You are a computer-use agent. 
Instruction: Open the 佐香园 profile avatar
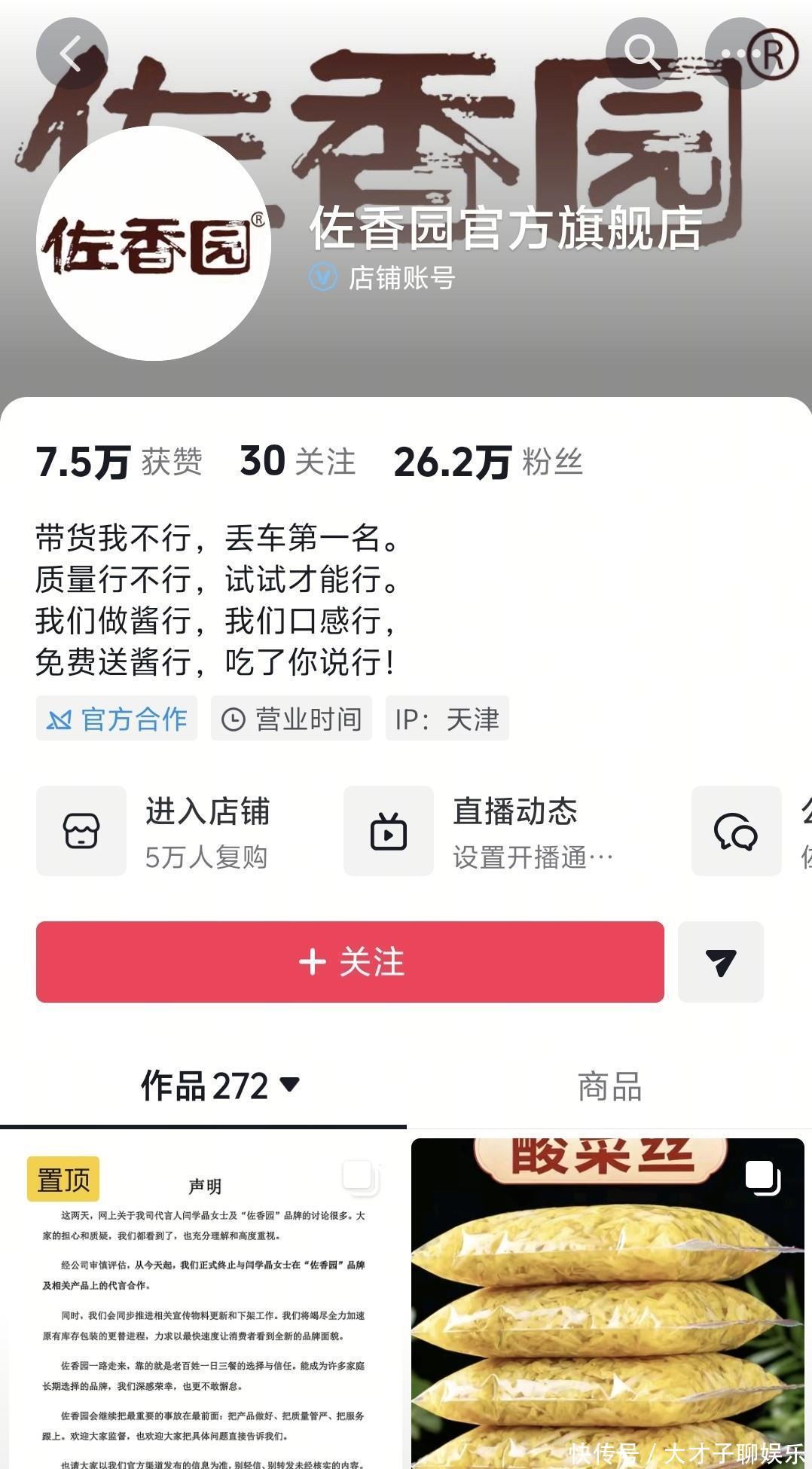(x=154, y=243)
